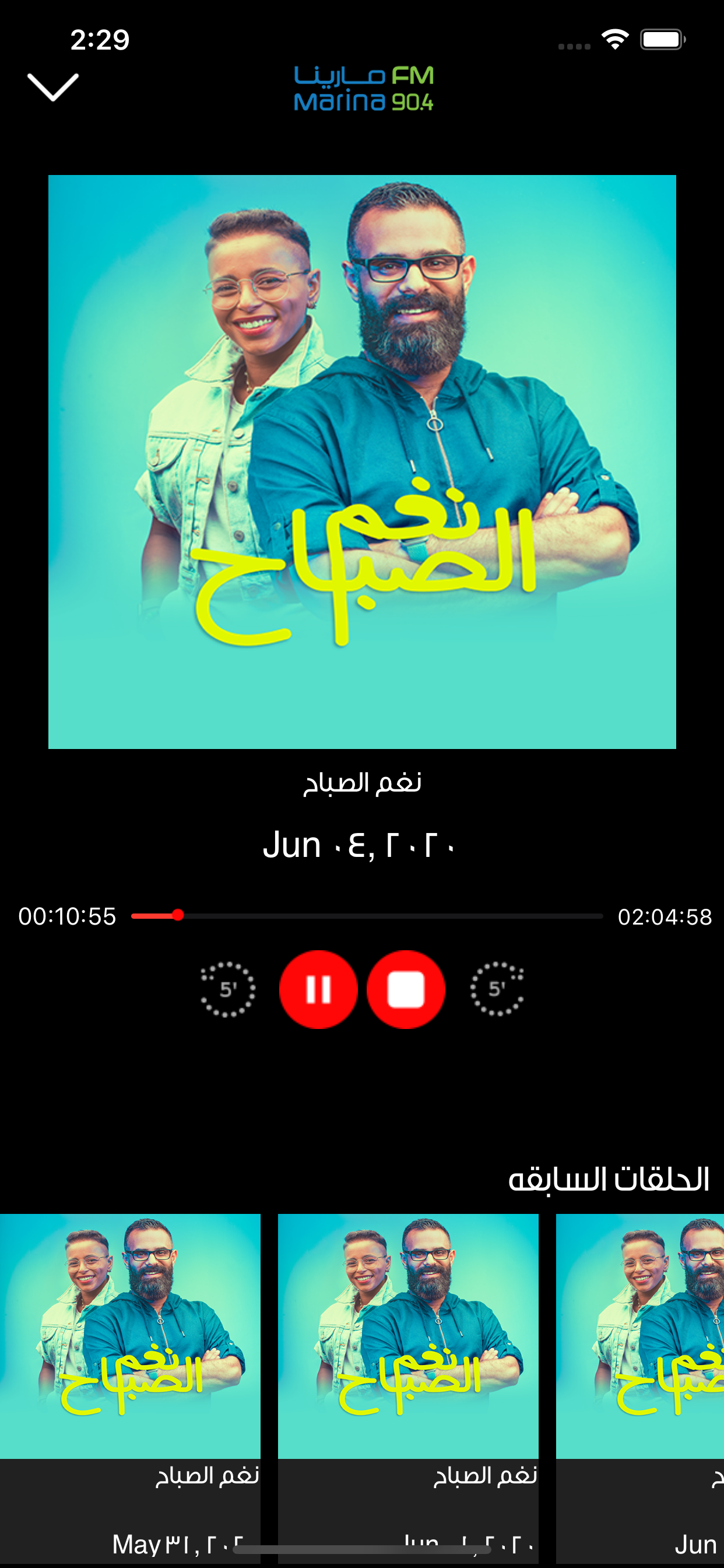724x1568 pixels.
Task: Open the partially visible third episode card
Action: click(640, 1388)
